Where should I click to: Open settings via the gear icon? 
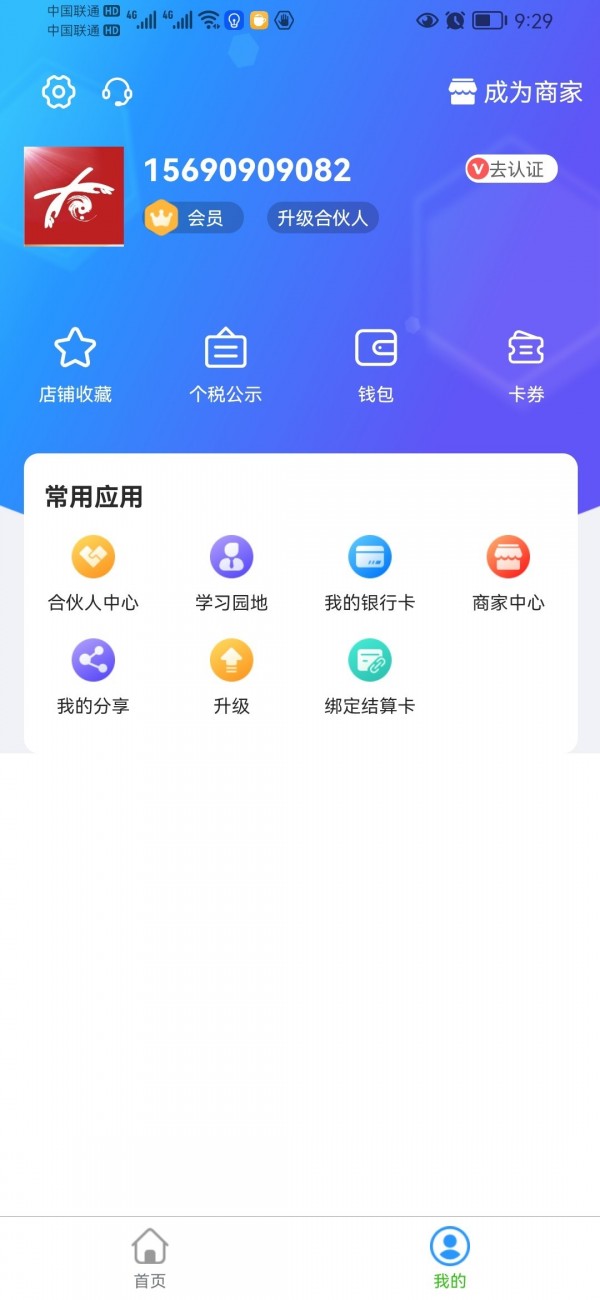pos(59,93)
